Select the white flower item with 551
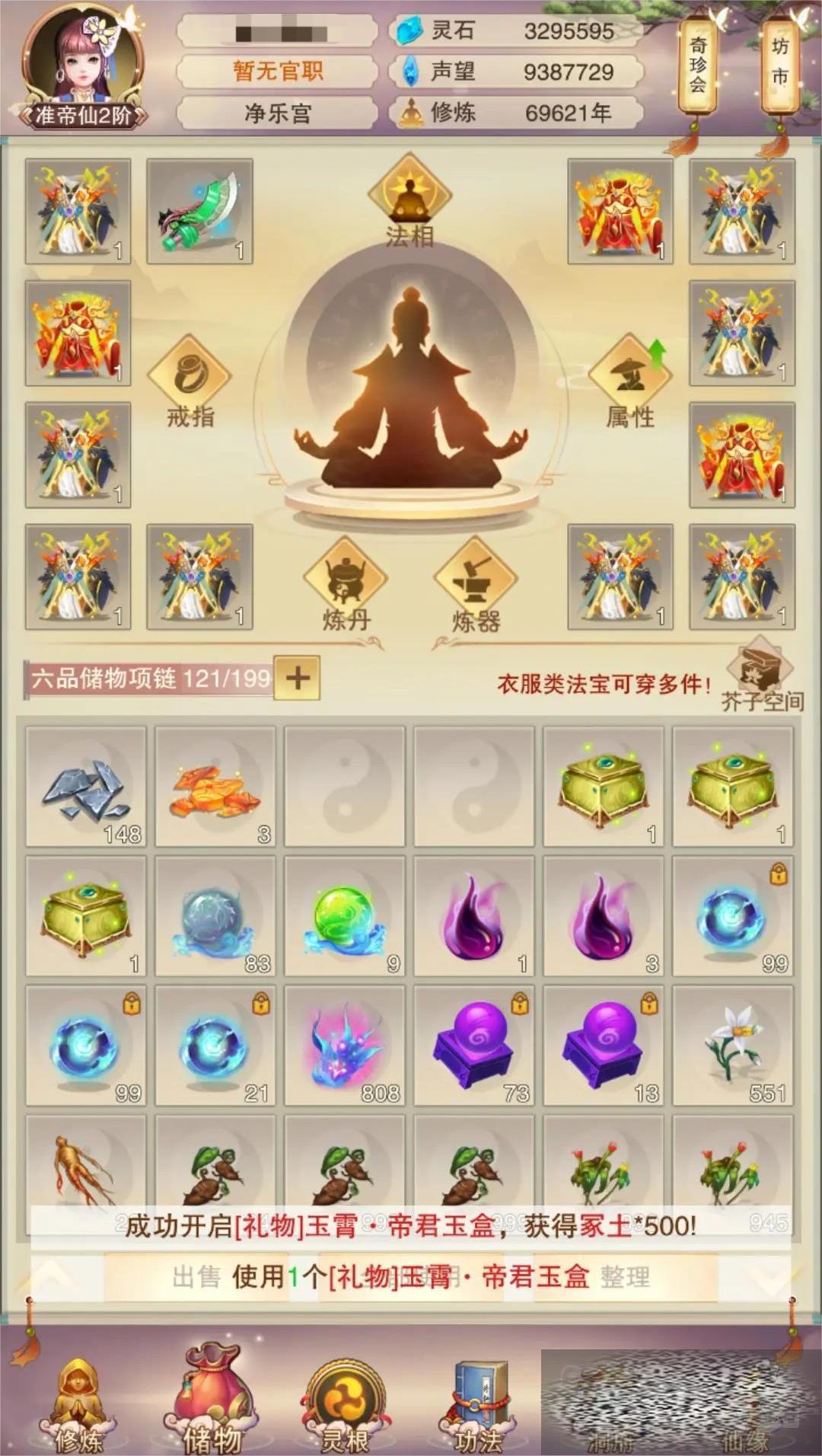Image resolution: width=822 pixels, height=1456 pixels. click(733, 1045)
